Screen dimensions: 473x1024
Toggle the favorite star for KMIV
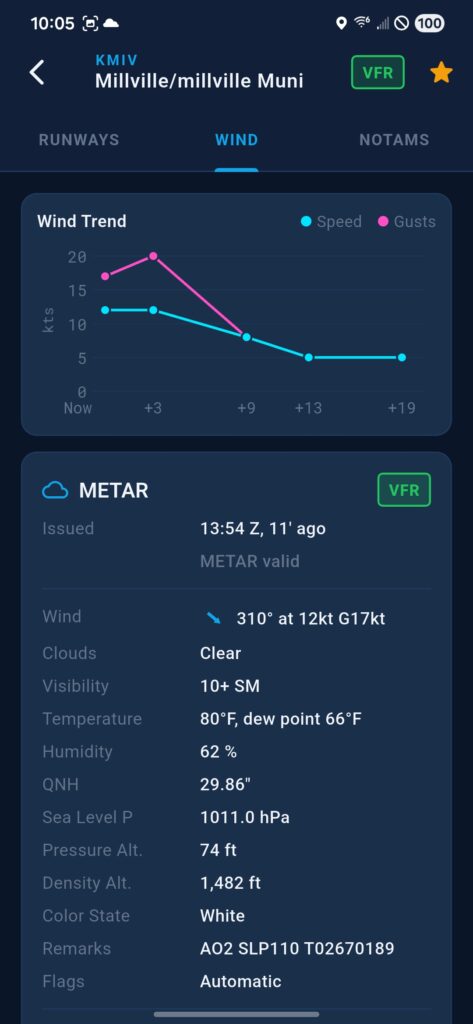(441, 72)
